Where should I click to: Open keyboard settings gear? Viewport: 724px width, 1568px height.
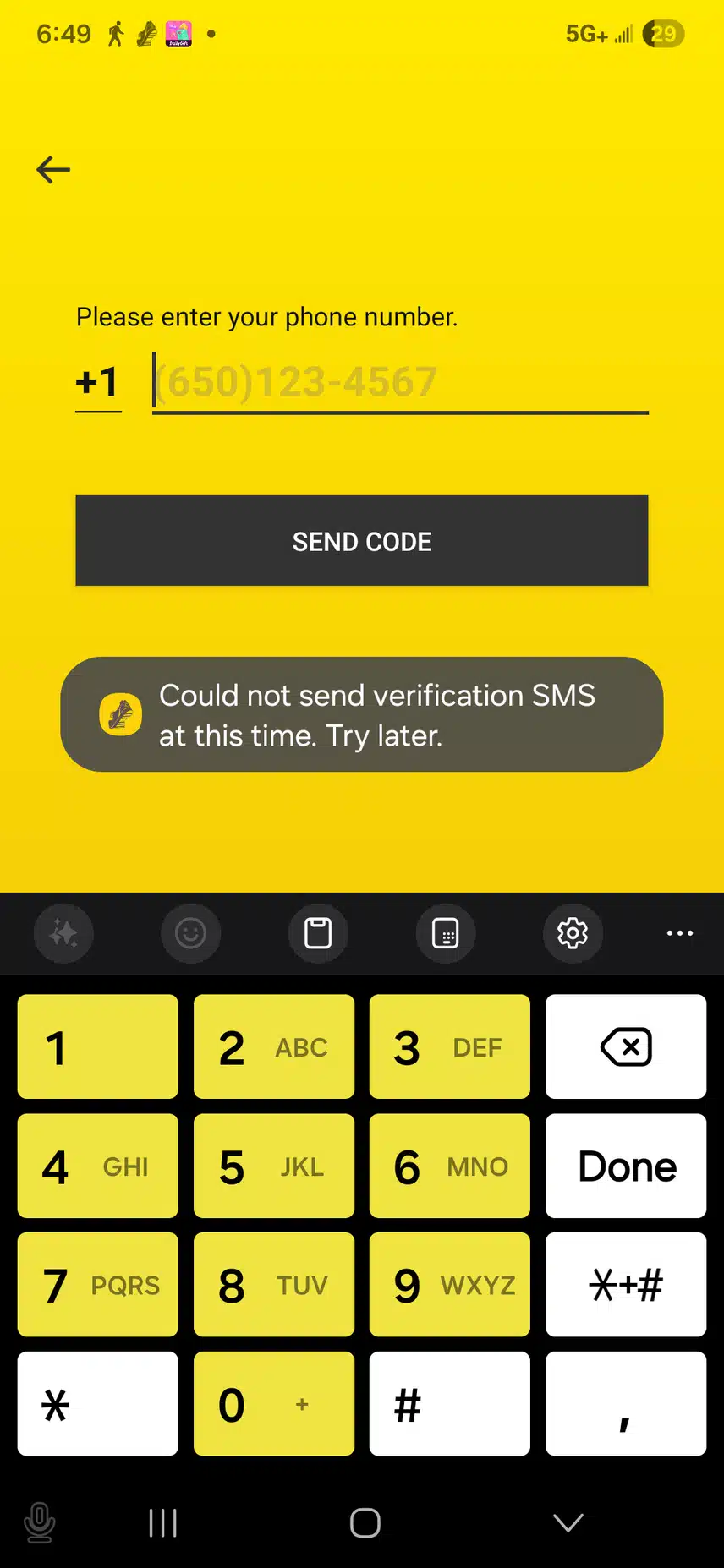[x=573, y=933]
